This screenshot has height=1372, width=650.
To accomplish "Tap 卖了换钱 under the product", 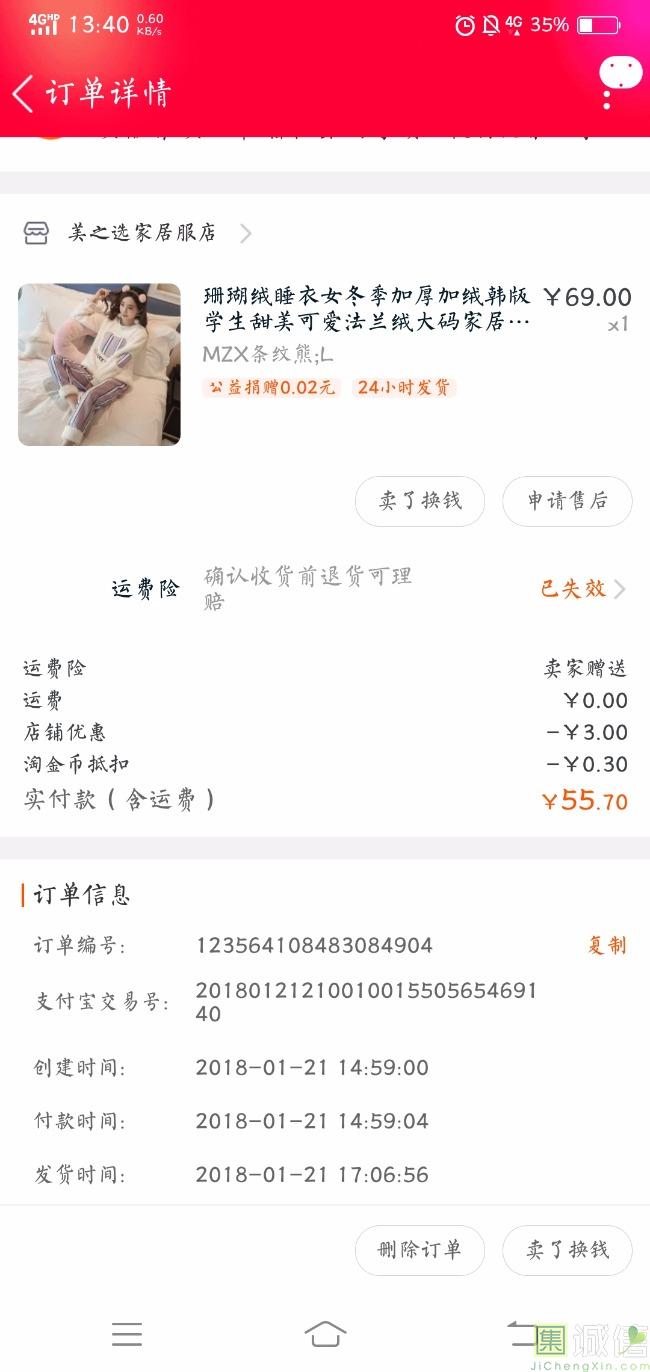I will [x=420, y=501].
